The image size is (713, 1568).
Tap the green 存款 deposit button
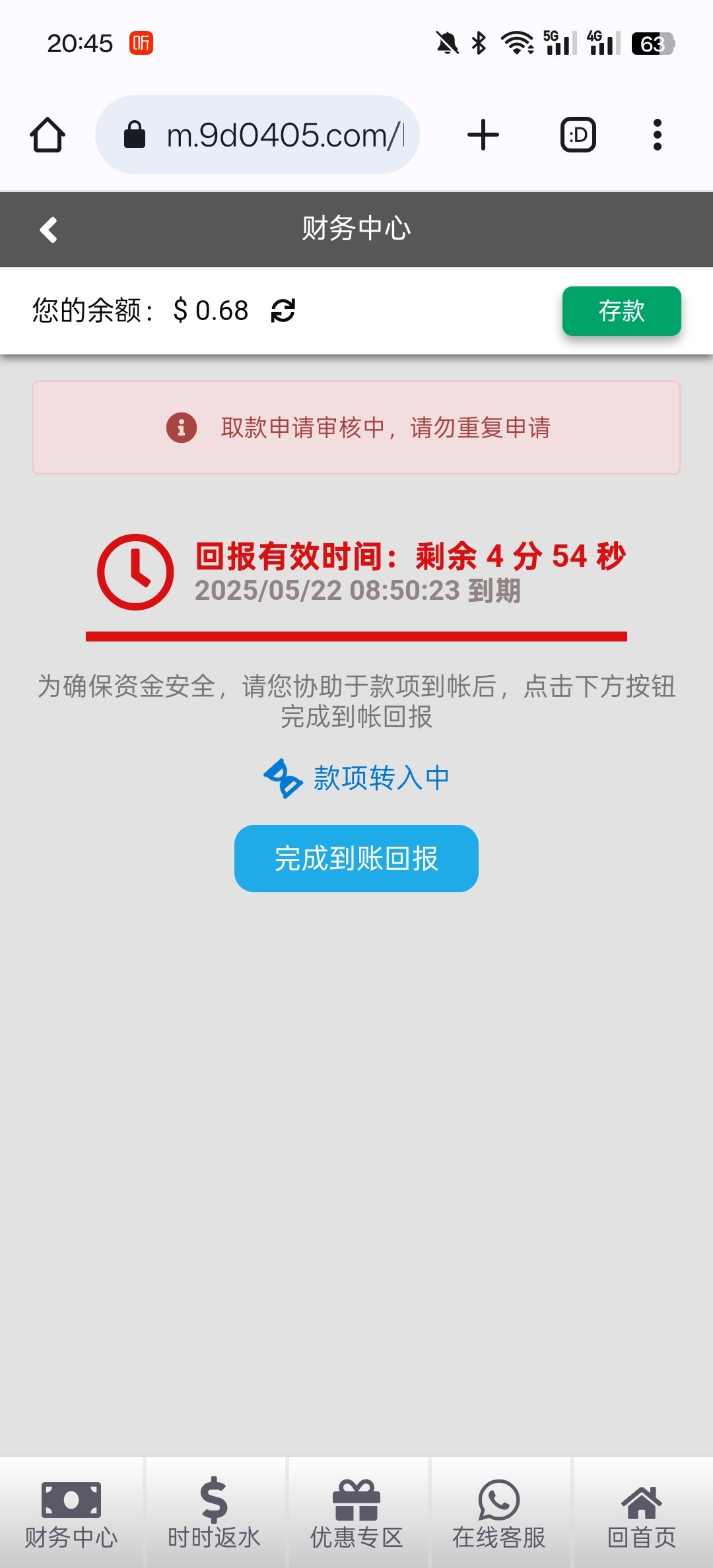pyautogui.click(x=621, y=311)
